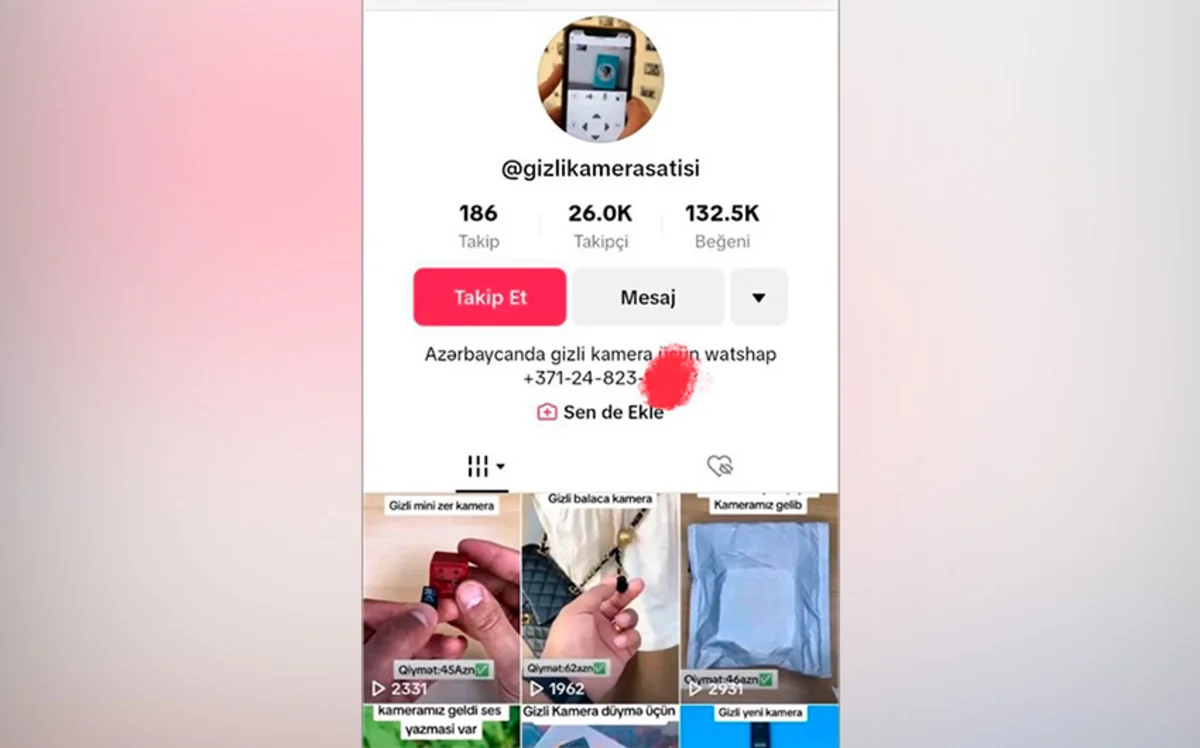
Task: Tap the Takip Et follow button
Action: 490,297
